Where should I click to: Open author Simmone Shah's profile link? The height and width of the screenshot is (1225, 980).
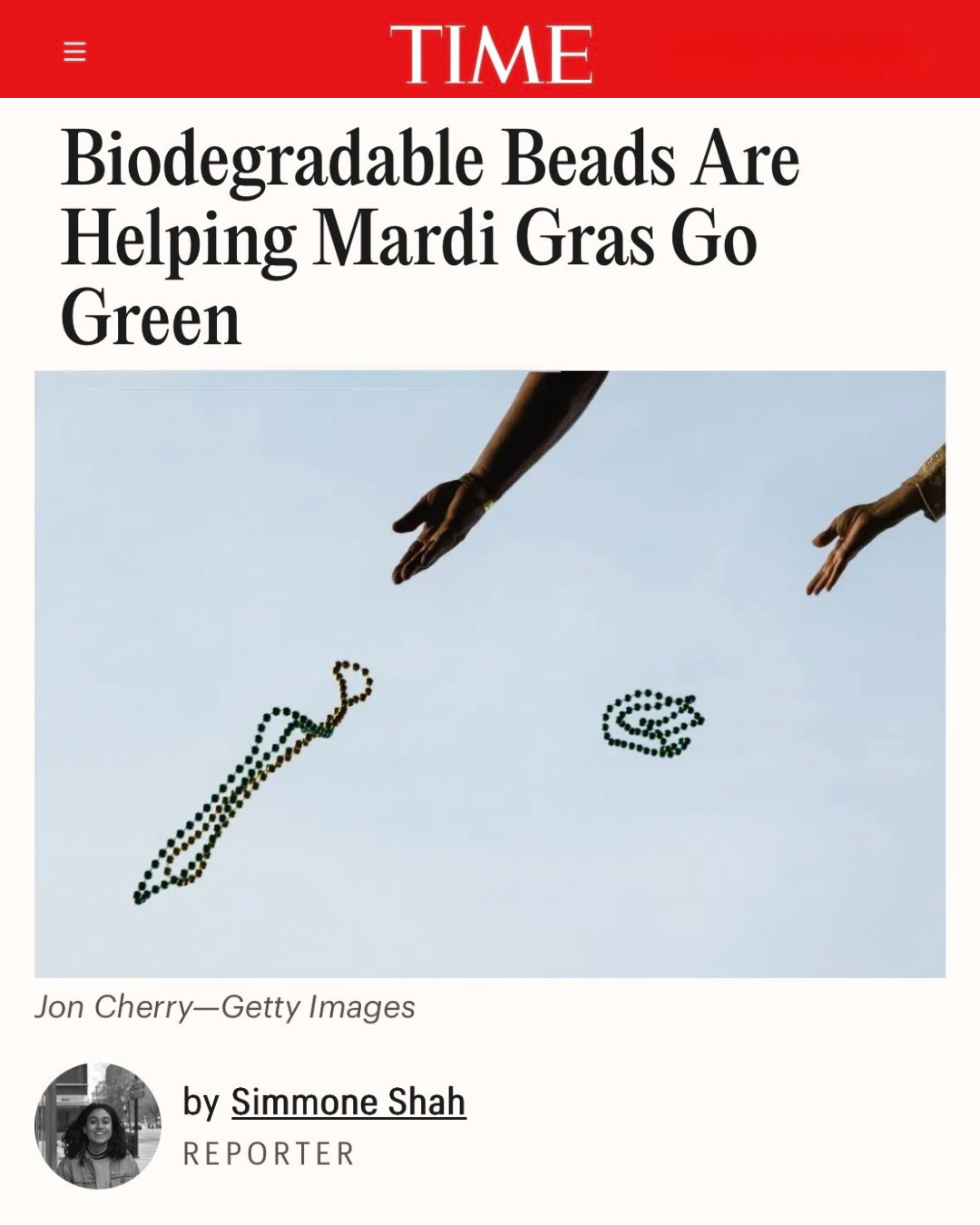point(348,1102)
